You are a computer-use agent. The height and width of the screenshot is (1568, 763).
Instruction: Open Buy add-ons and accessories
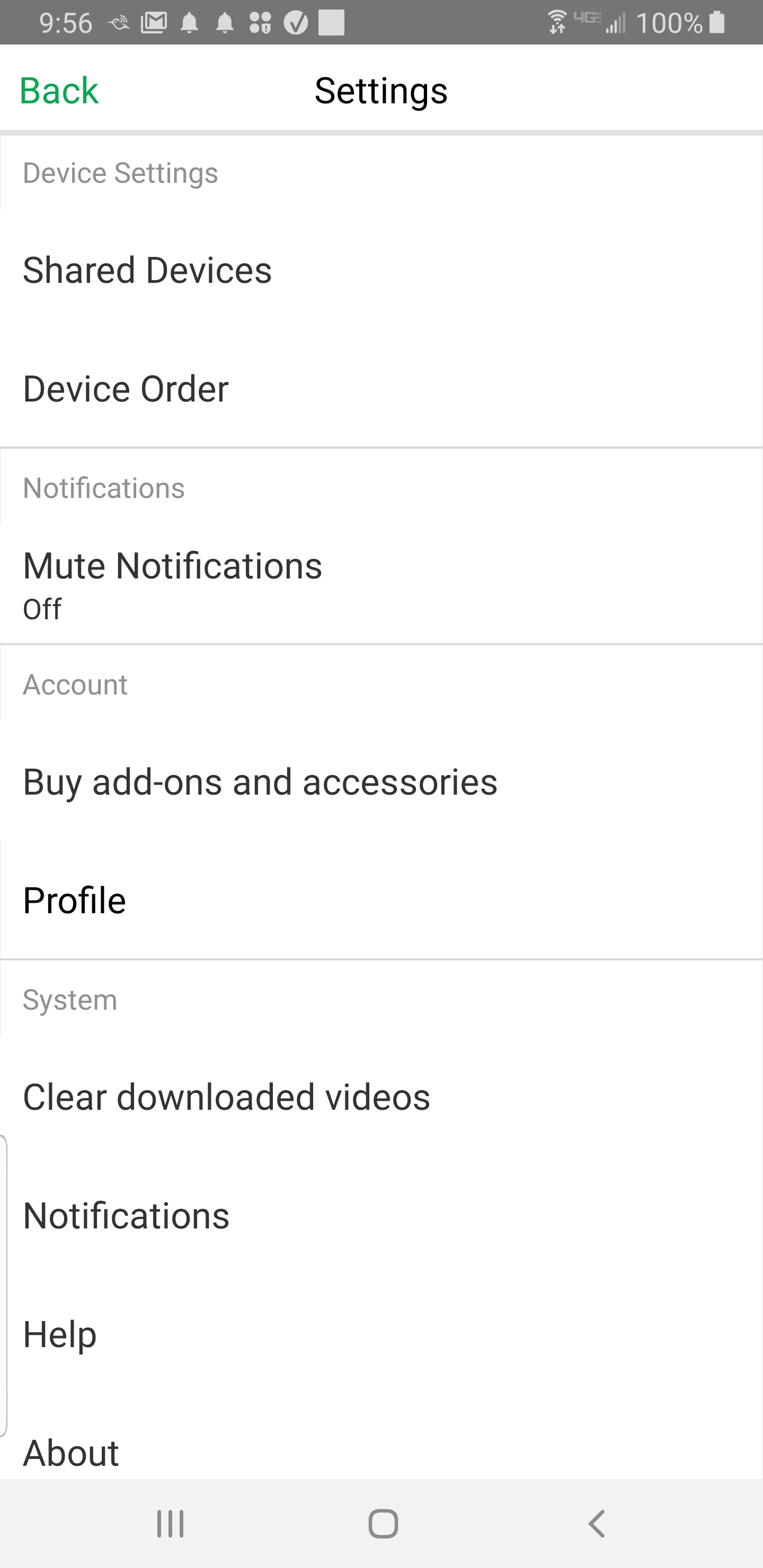[x=260, y=781]
